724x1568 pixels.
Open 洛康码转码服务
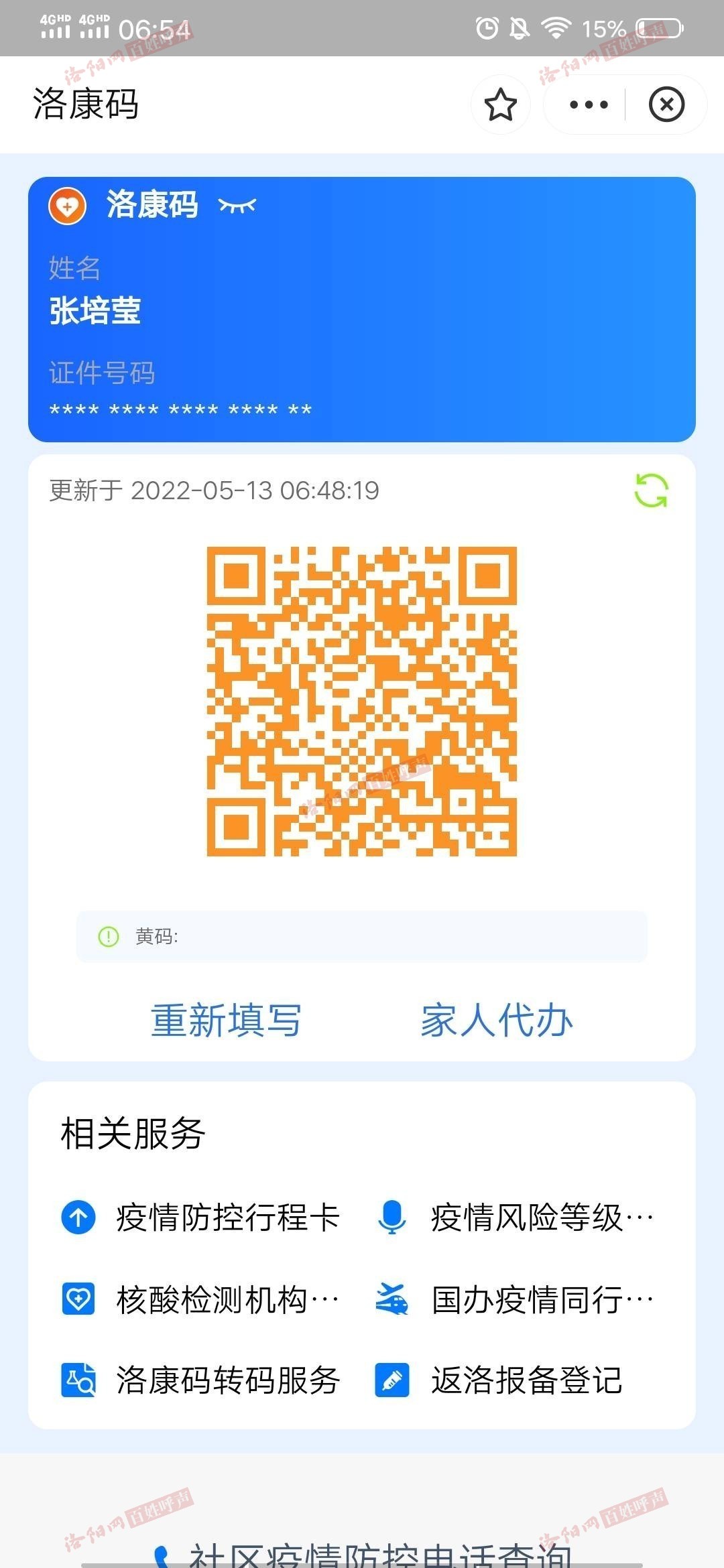pyautogui.click(x=200, y=1380)
